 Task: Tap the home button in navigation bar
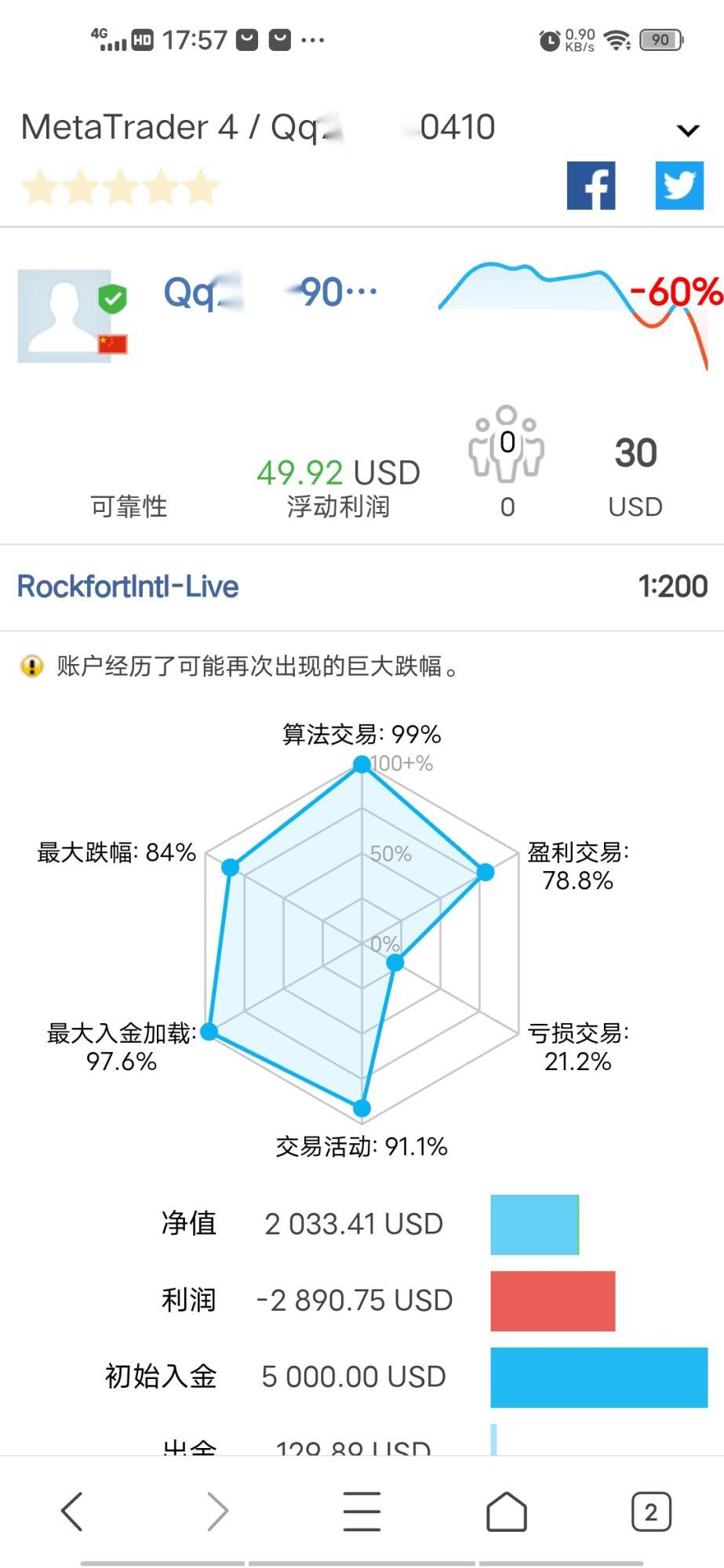pos(506,1511)
